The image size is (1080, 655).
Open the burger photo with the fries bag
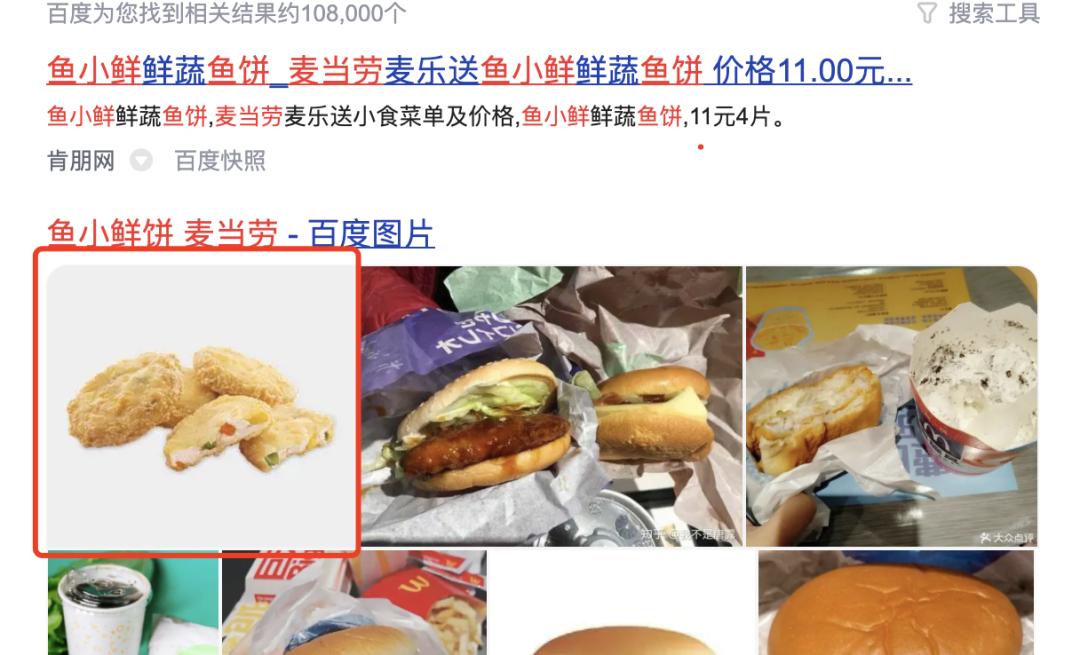tap(355, 603)
